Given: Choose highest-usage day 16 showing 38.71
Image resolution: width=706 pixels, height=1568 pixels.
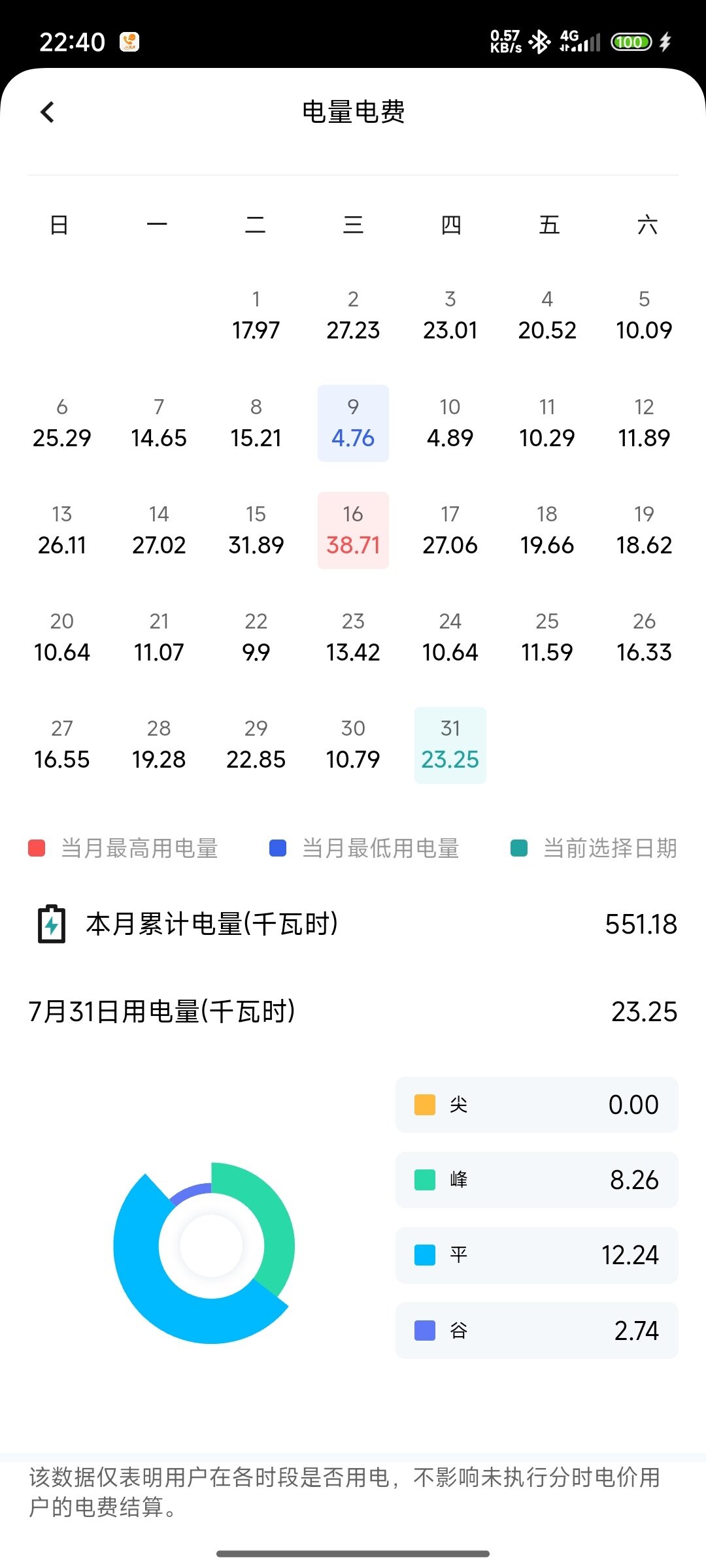Looking at the screenshot, I should click(353, 531).
